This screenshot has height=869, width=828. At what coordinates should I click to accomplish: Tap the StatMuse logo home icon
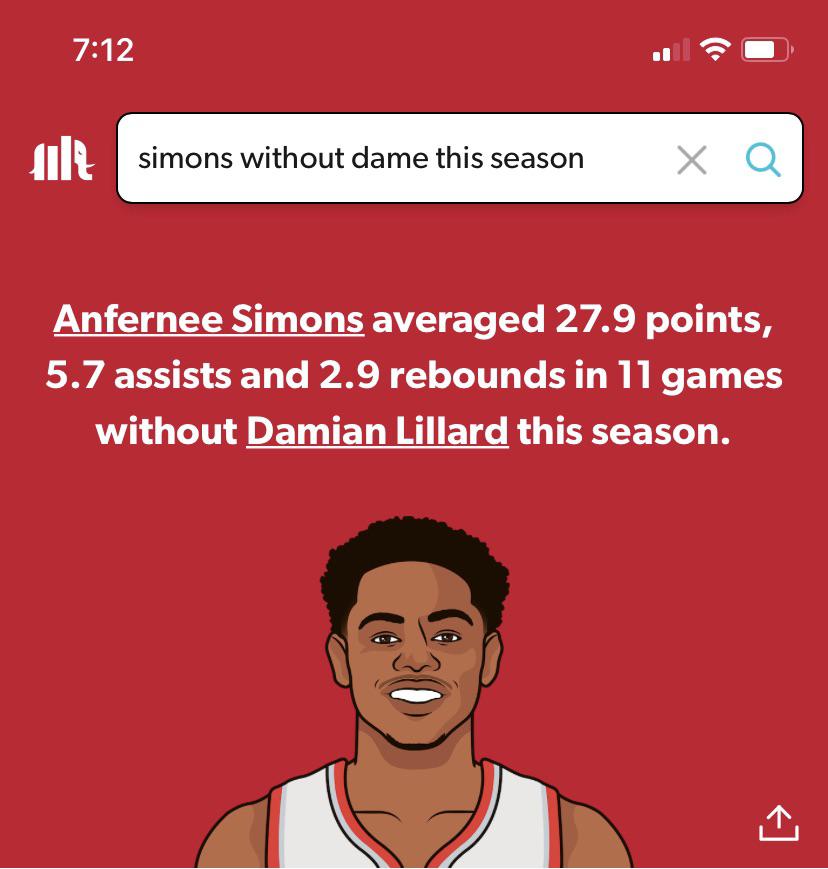click(x=62, y=159)
